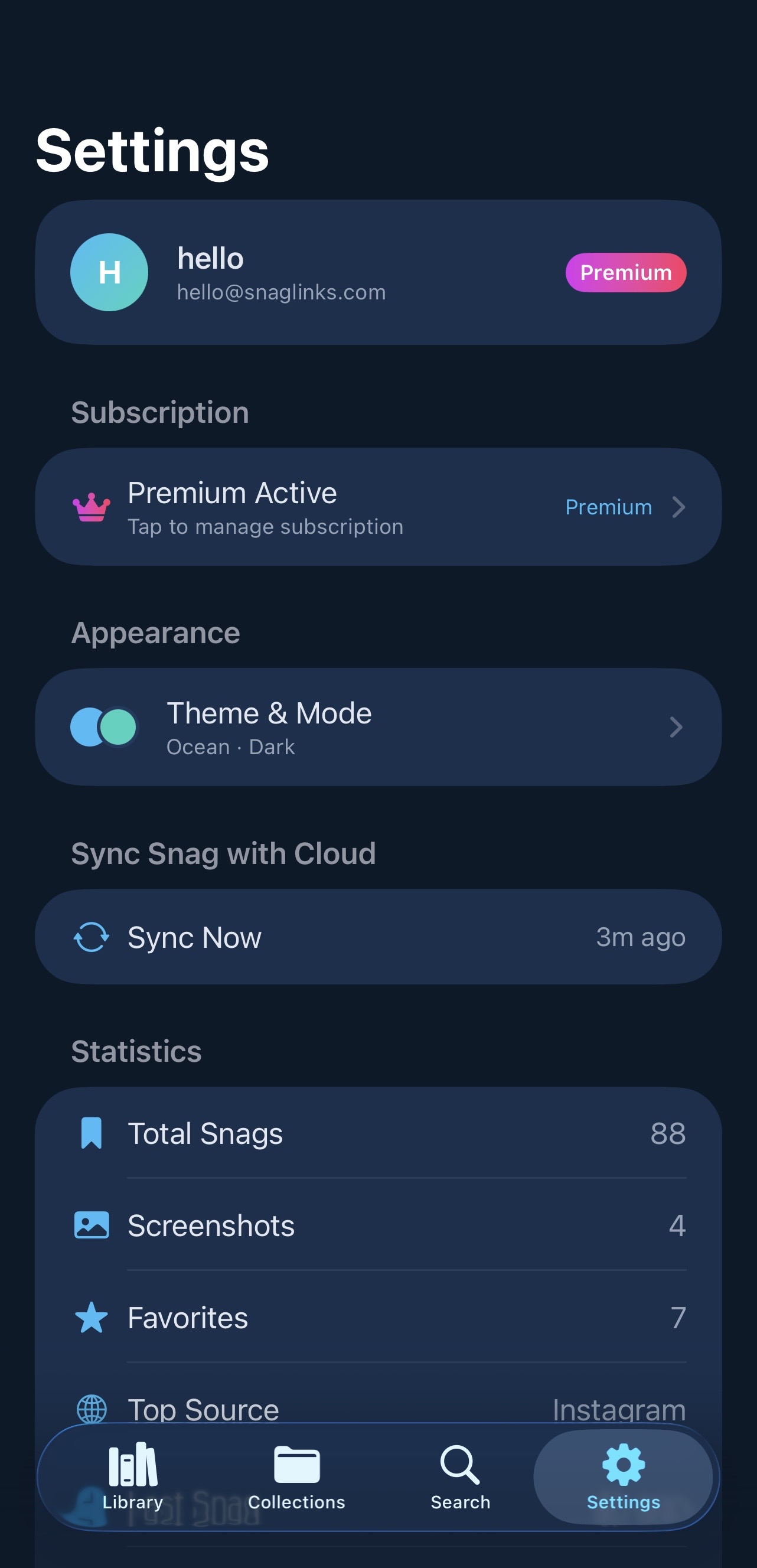Select the Settings tab
Image resolution: width=757 pixels, height=1568 pixels.
(x=623, y=1475)
